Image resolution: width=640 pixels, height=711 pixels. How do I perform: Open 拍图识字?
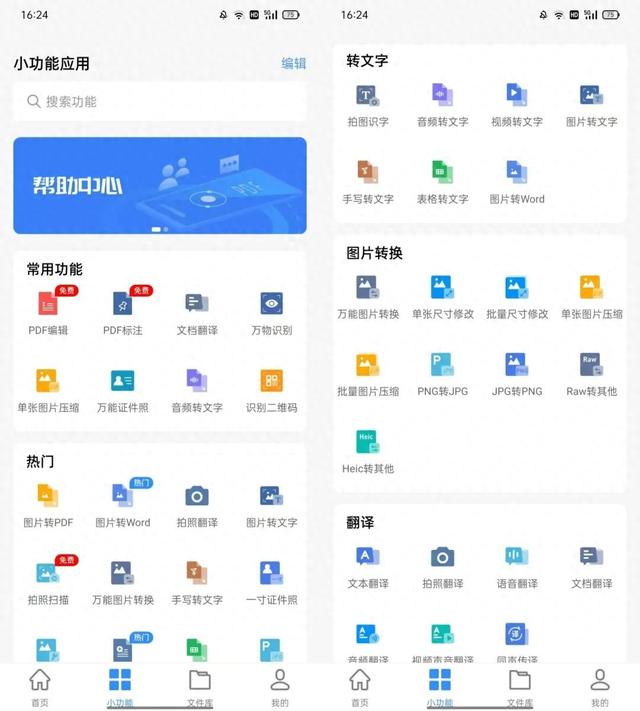point(368,105)
